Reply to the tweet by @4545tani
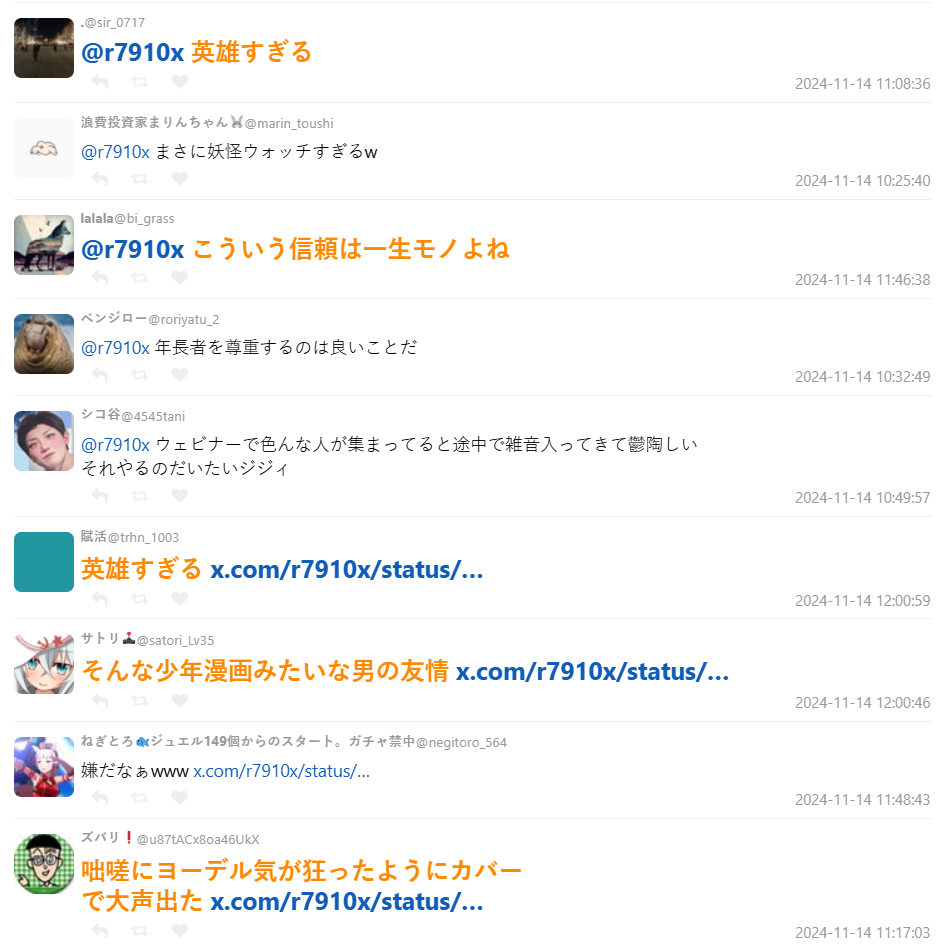Image resolution: width=937 pixels, height=946 pixels. pos(99,496)
